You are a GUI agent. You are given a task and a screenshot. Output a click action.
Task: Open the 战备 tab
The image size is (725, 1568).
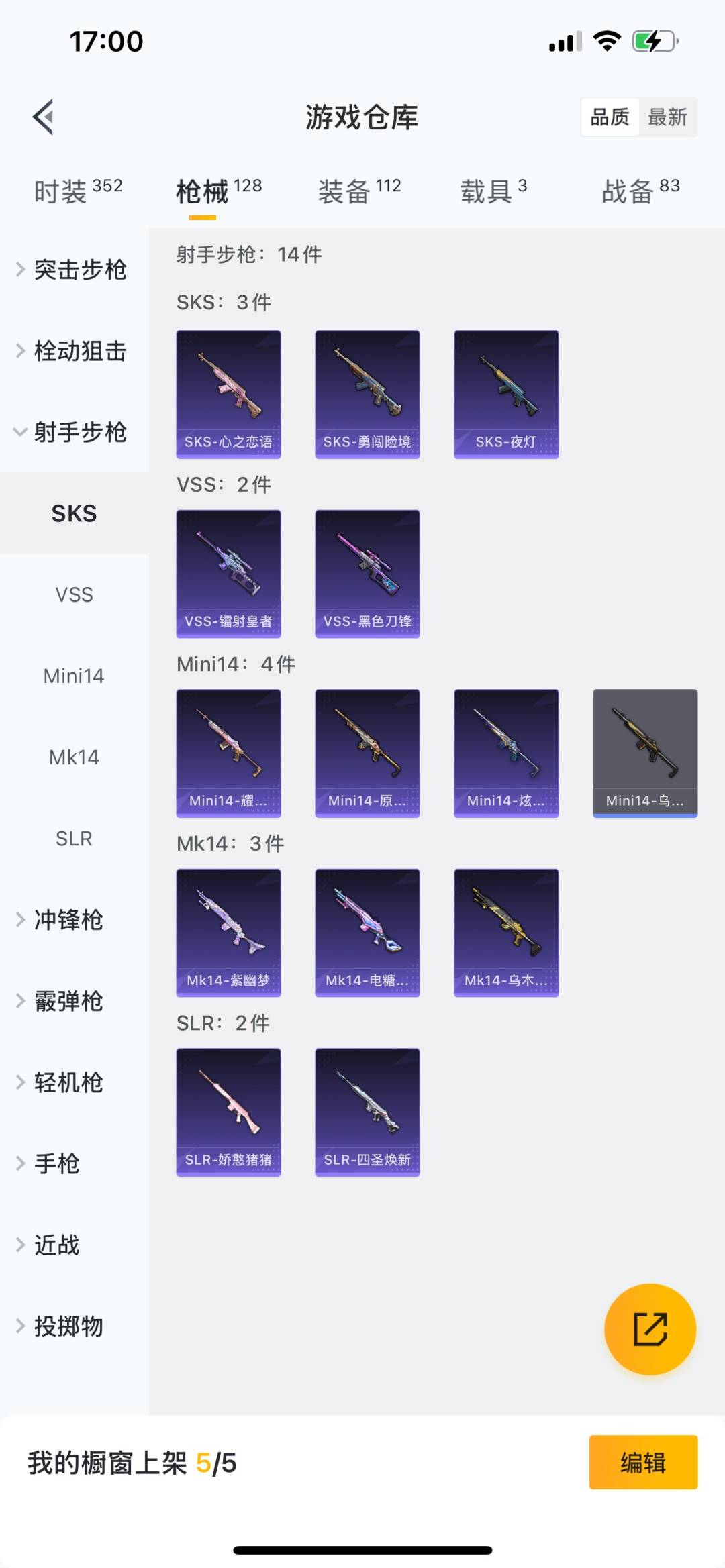coord(640,191)
